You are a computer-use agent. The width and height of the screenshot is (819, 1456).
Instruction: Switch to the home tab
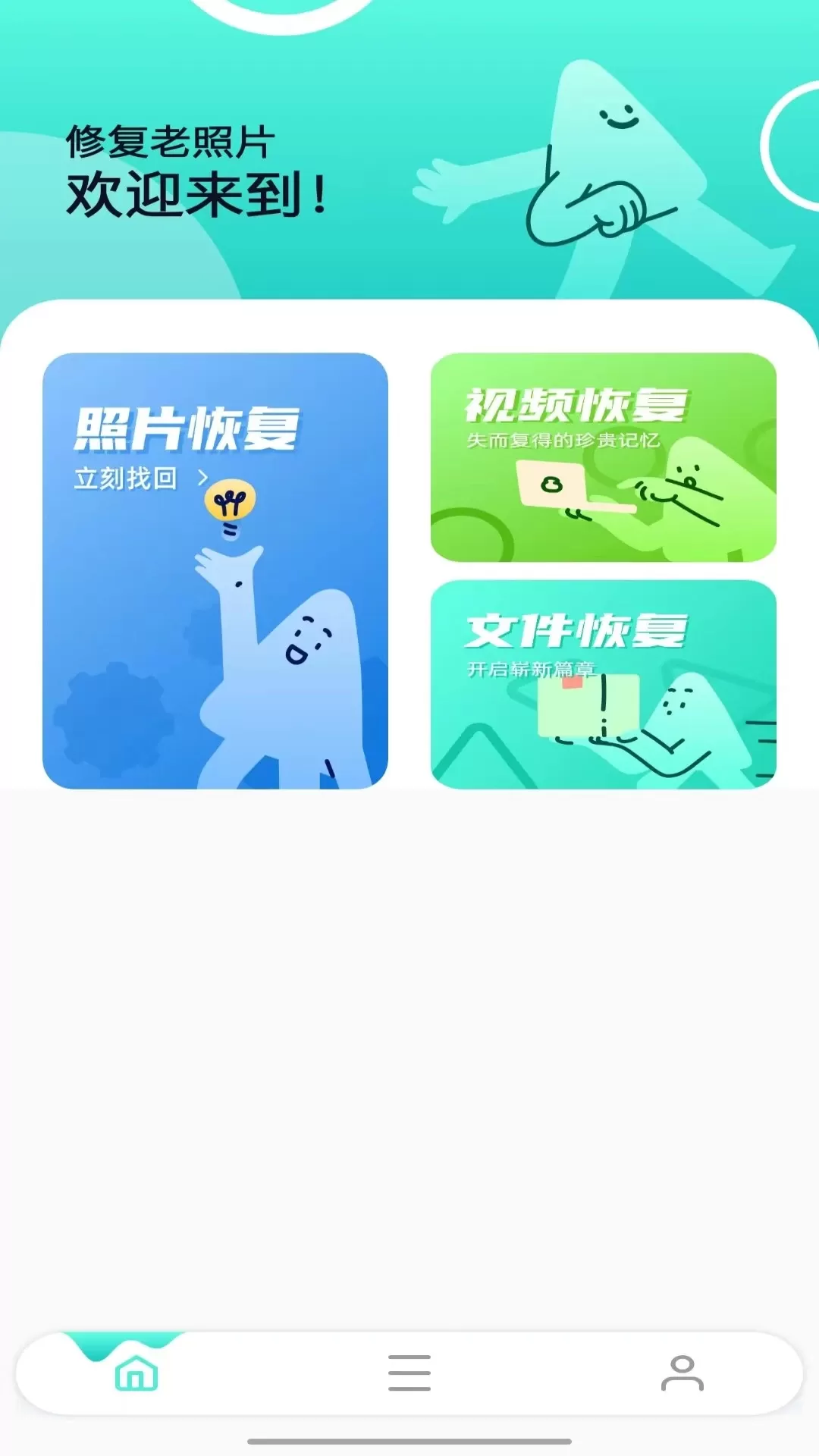tap(136, 1373)
